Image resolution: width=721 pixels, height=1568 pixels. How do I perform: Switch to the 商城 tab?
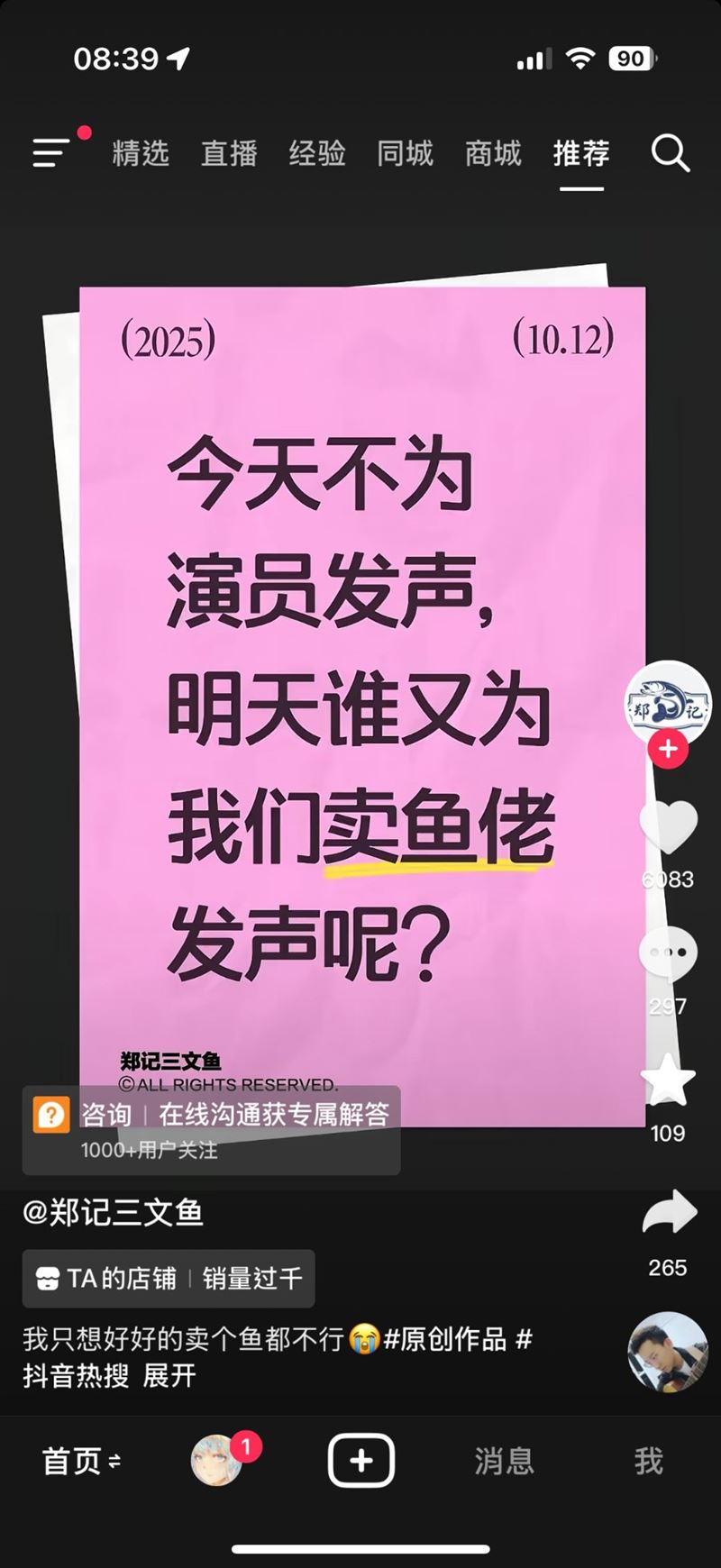[493, 153]
